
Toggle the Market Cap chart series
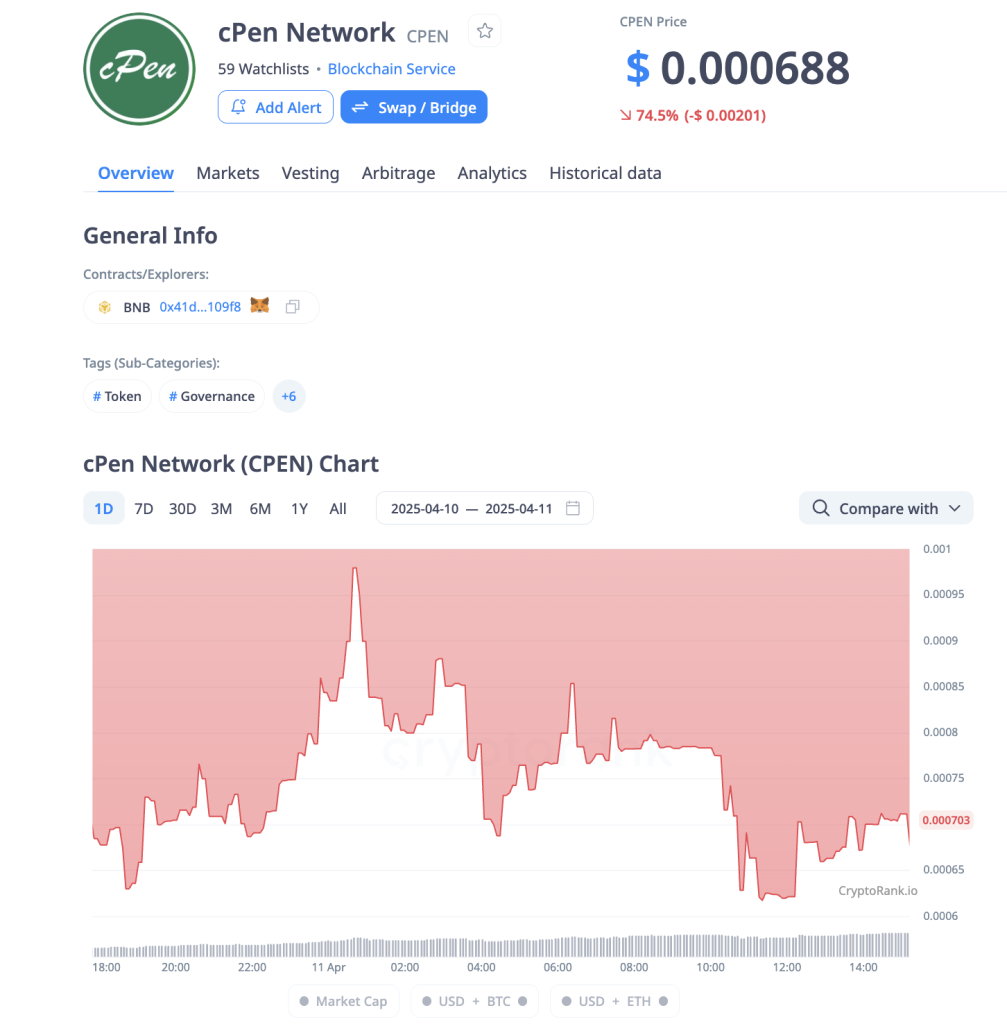(x=343, y=1001)
